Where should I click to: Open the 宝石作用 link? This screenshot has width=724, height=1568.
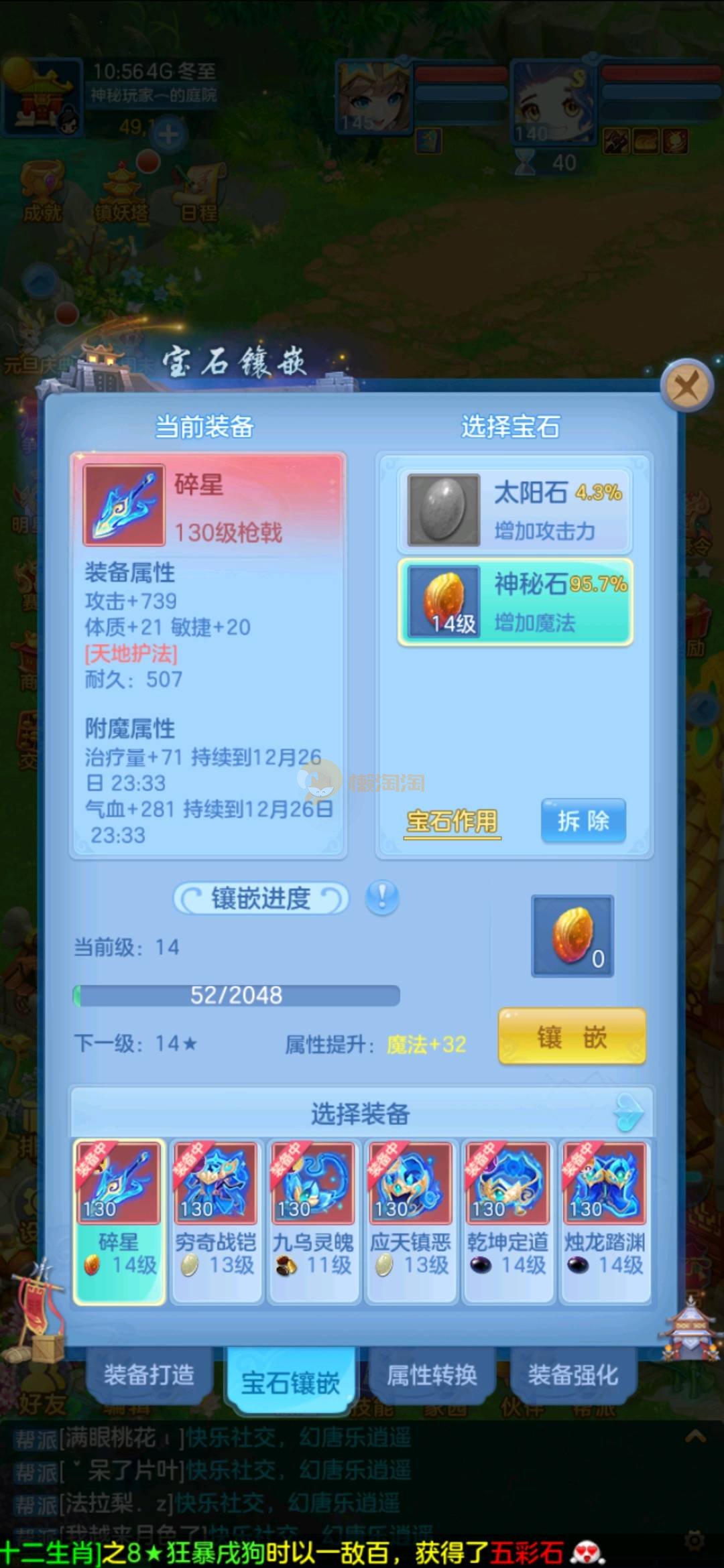[x=452, y=821]
